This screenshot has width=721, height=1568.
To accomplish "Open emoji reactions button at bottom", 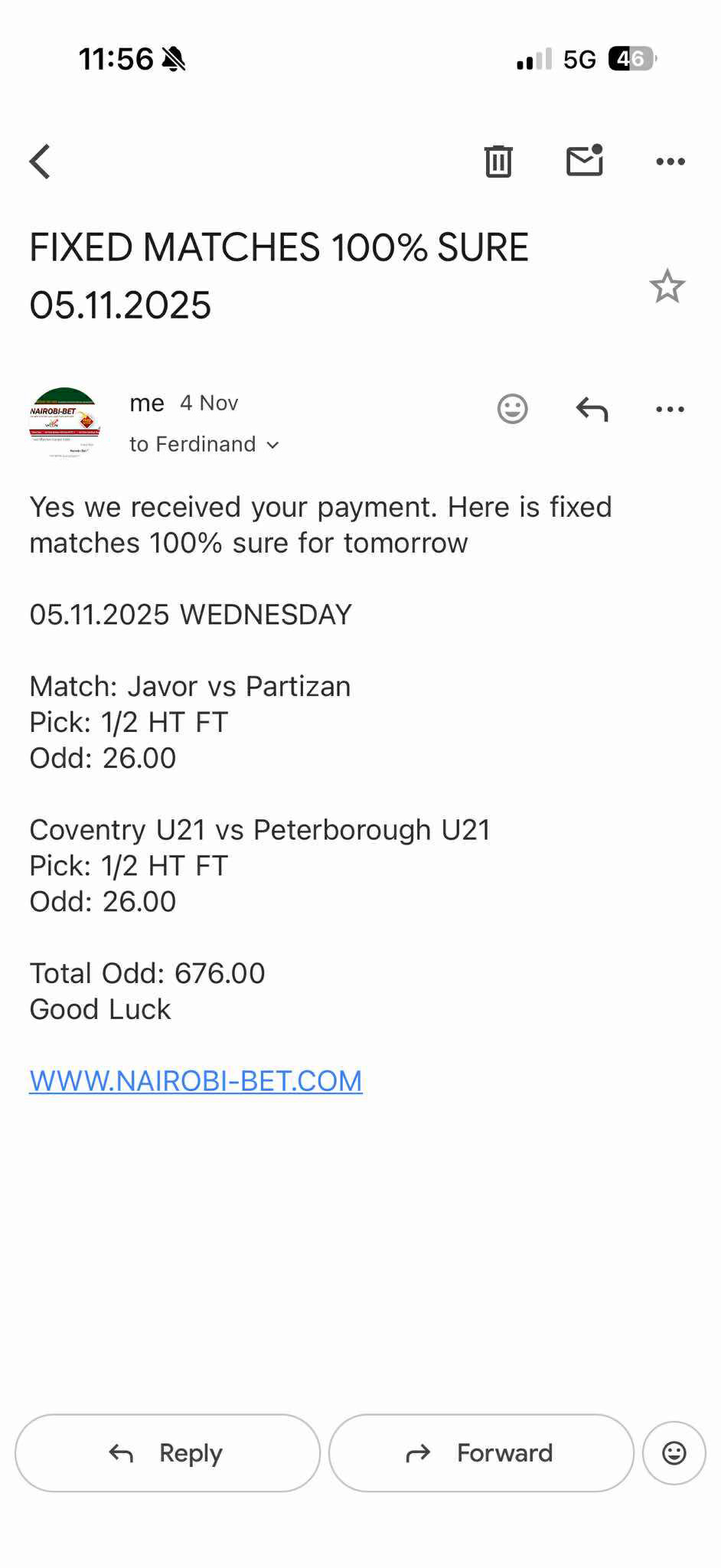I will click(x=674, y=1453).
